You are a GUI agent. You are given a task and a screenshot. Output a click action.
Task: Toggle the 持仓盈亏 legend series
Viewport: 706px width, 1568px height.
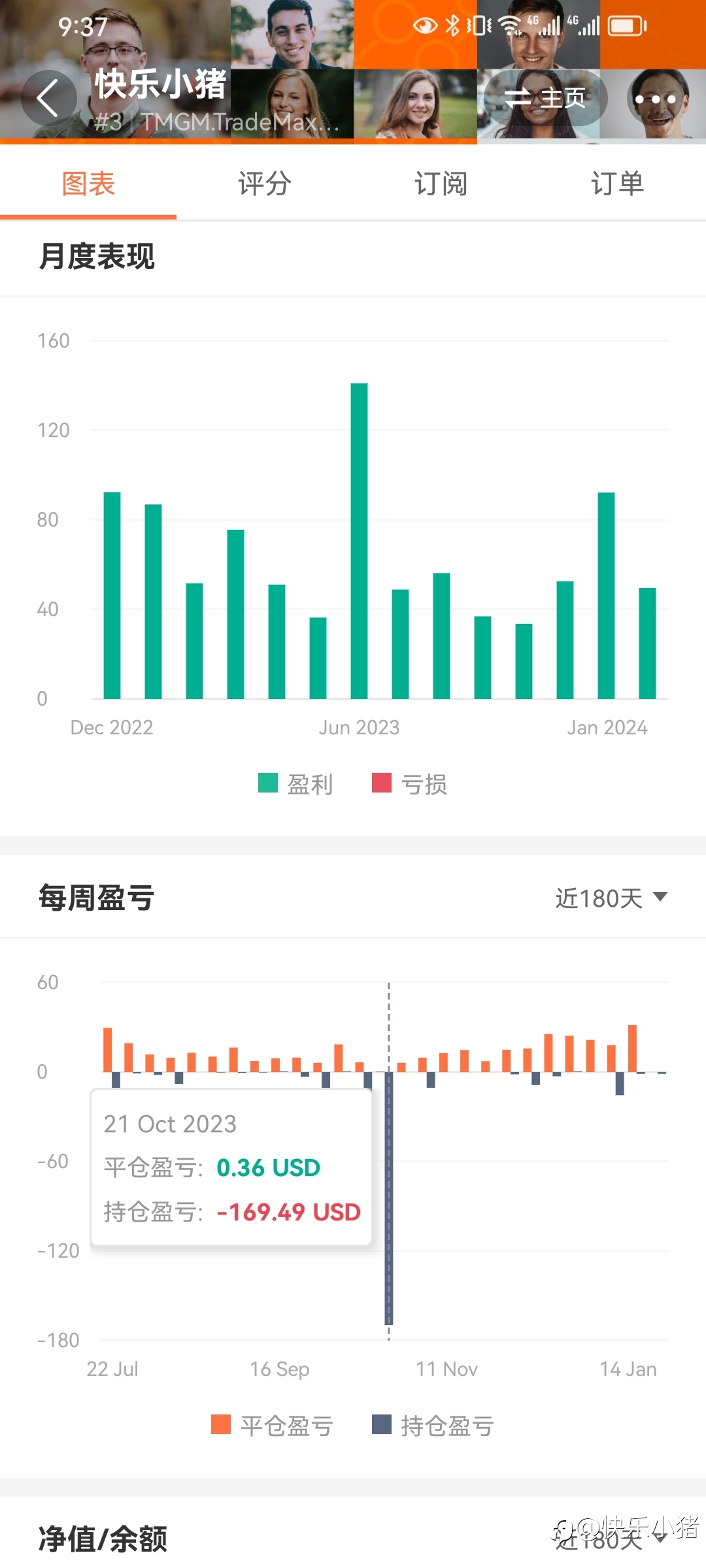[433, 1425]
